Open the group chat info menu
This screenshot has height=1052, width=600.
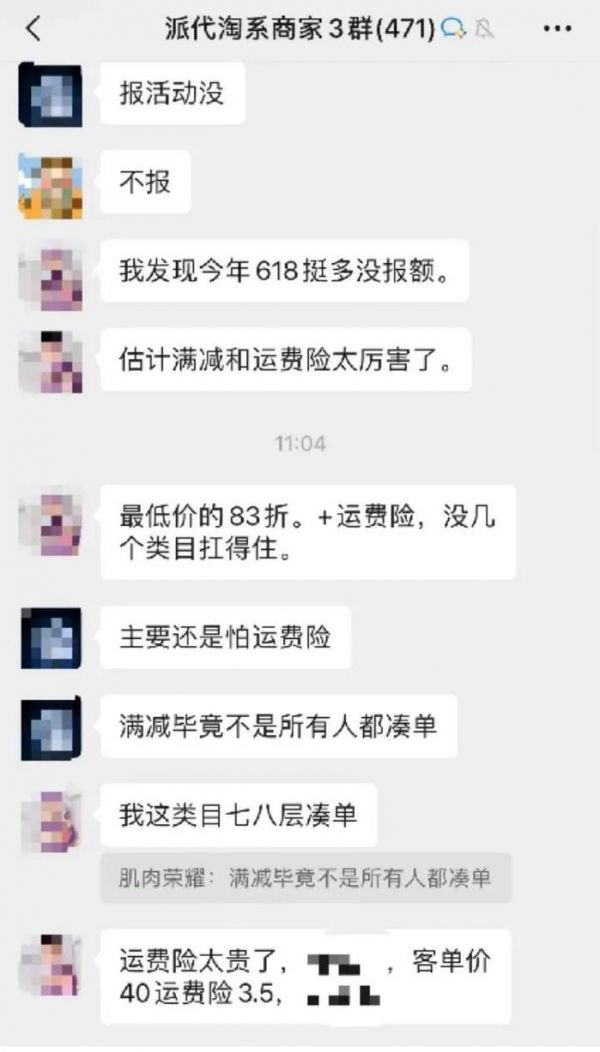pyautogui.click(x=556, y=29)
